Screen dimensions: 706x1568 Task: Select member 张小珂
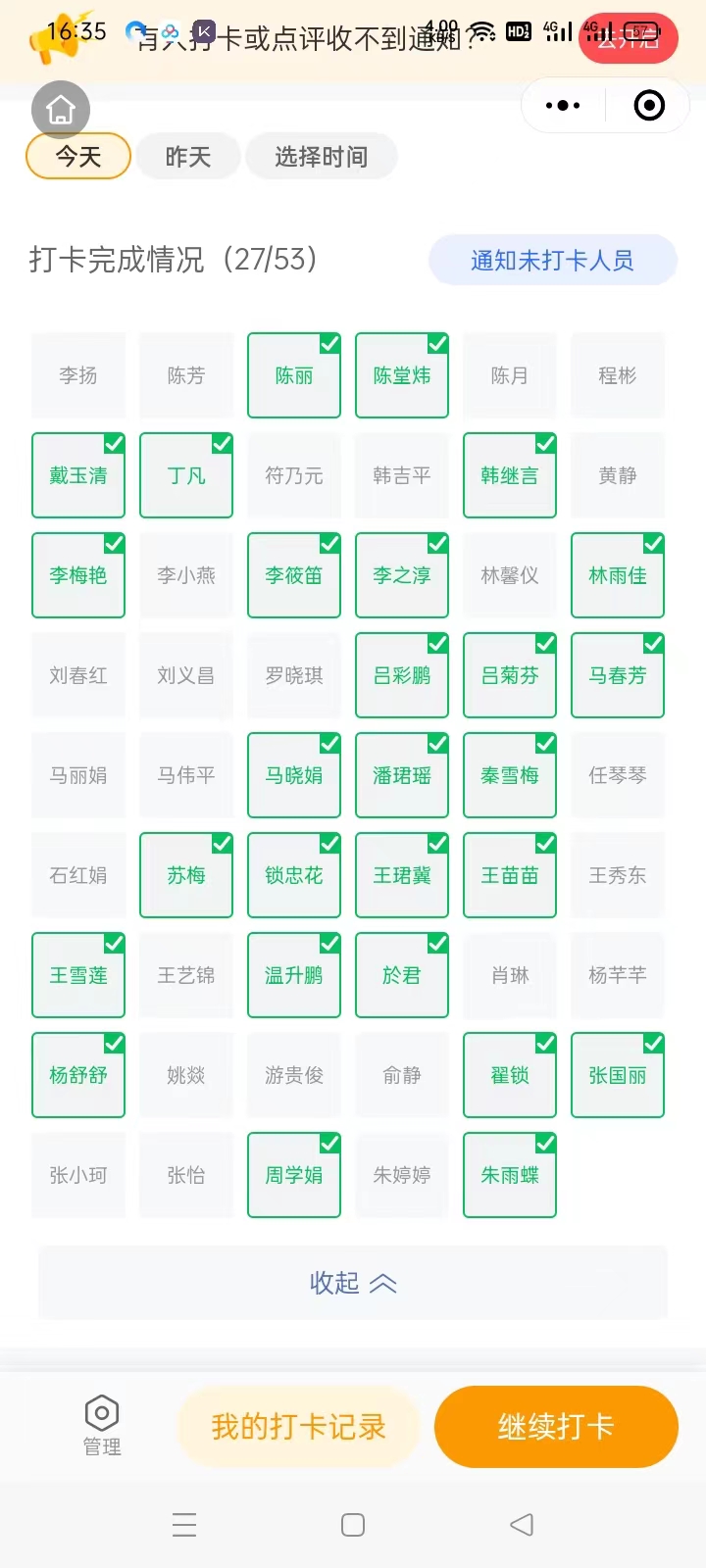[78, 1175]
